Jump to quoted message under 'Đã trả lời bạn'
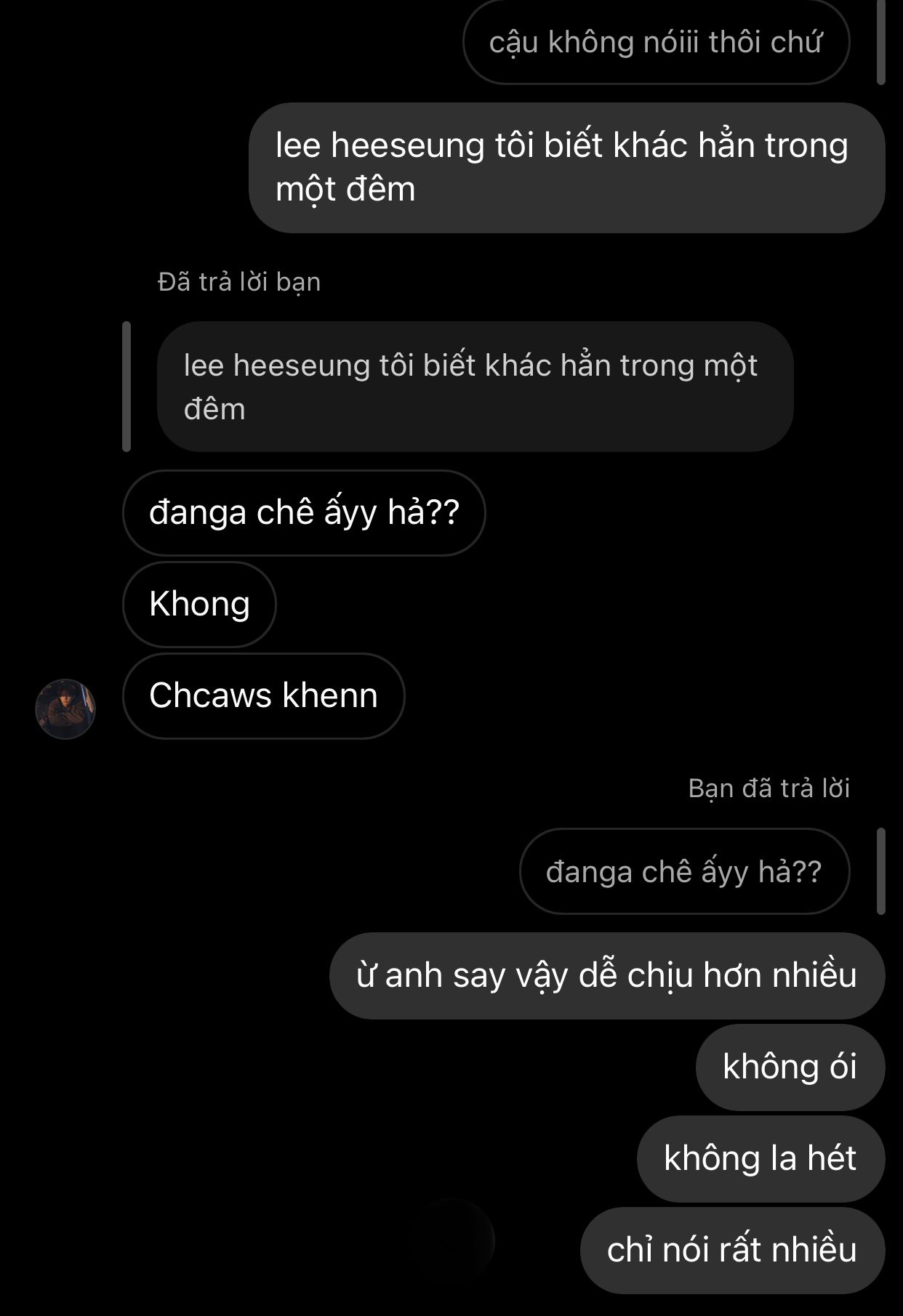This screenshot has width=903, height=1316. coord(474,387)
